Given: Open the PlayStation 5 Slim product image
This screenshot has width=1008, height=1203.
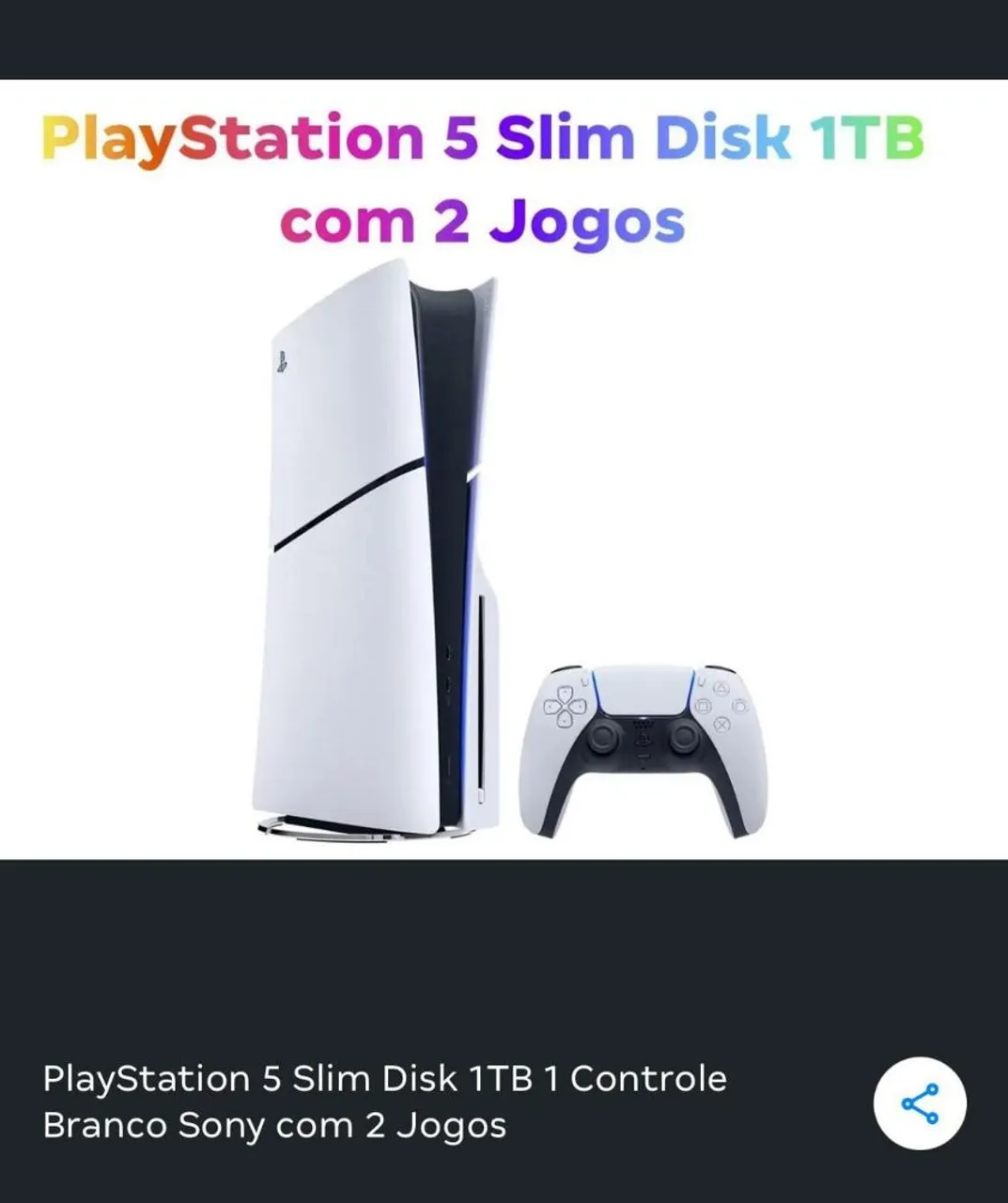Looking at the screenshot, I should 504,469.
